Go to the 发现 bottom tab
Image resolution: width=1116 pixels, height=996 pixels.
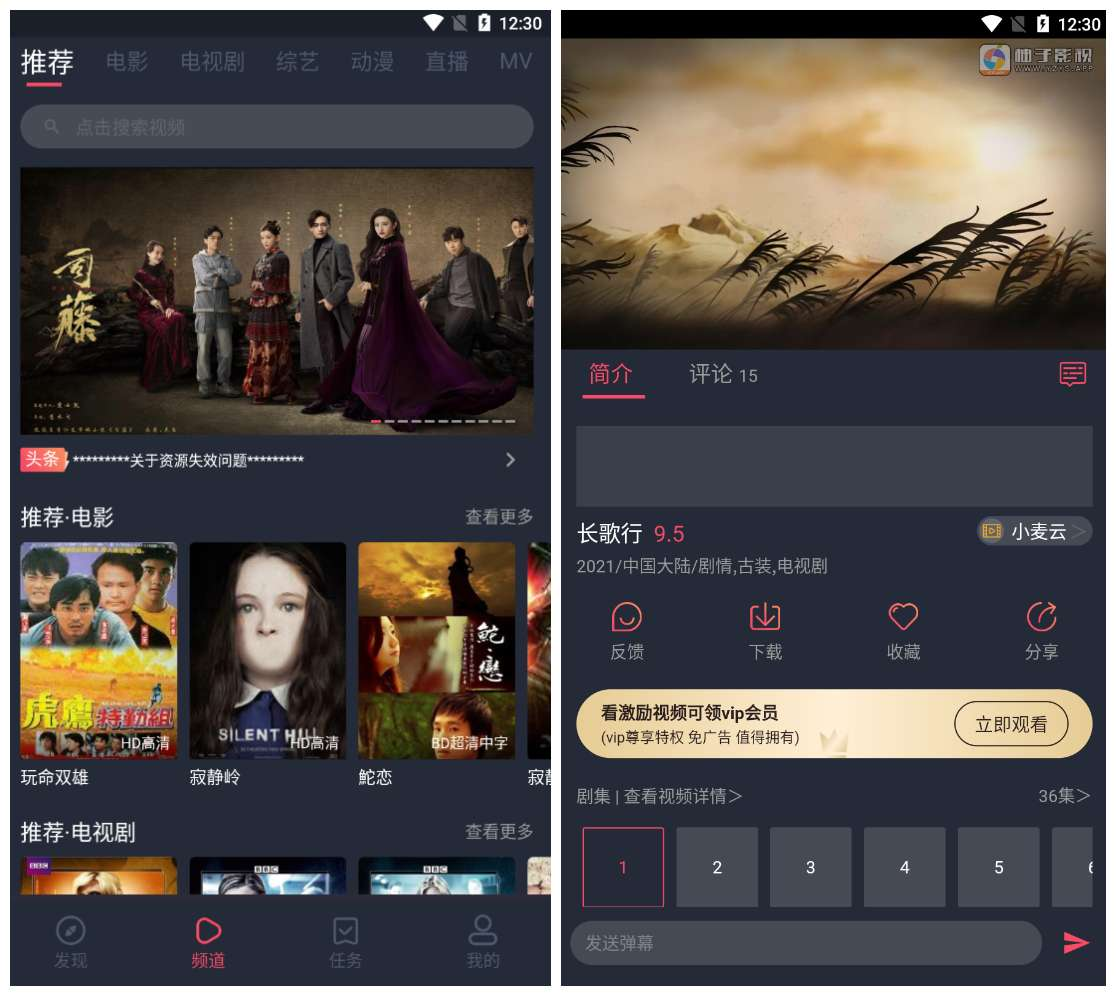pyautogui.click(x=70, y=942)
